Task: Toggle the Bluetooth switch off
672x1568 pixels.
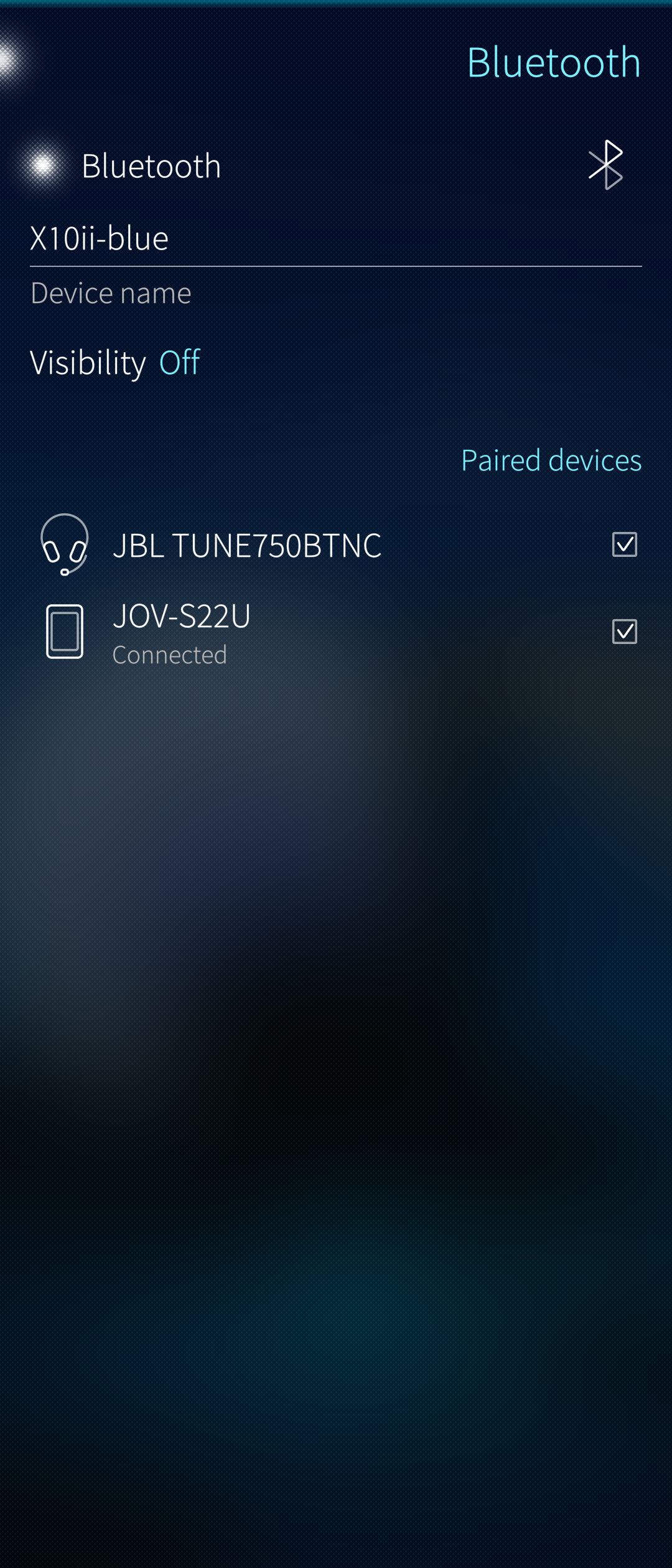Action: 44,166
